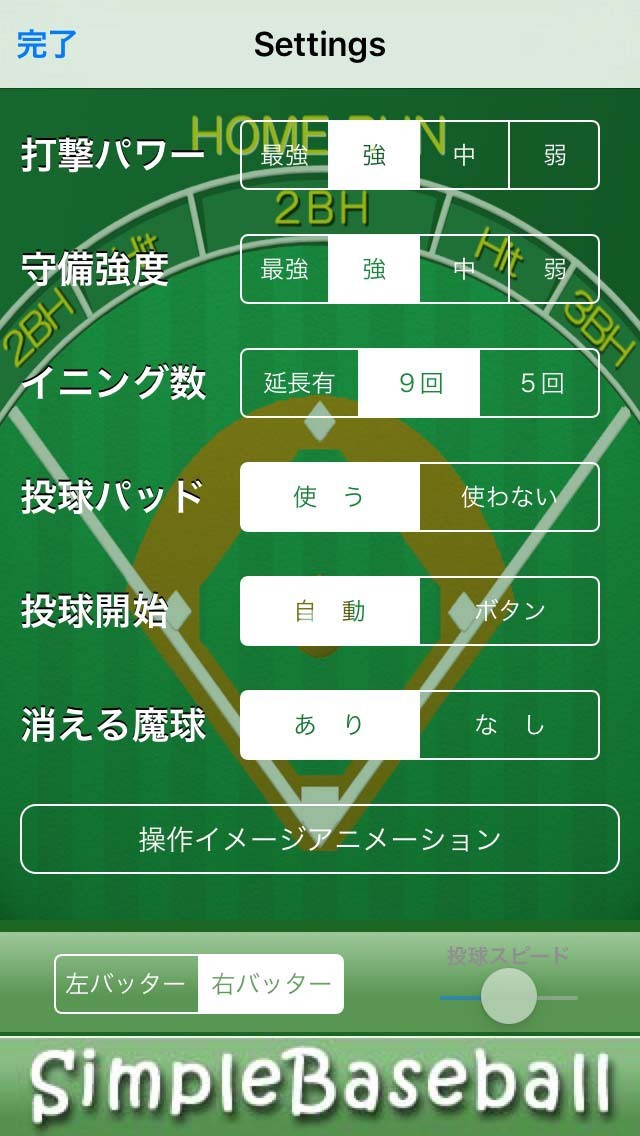Screen dimensions: 640x1136
Task: Choose 9回 for イニング数
Action: point(420,383)
